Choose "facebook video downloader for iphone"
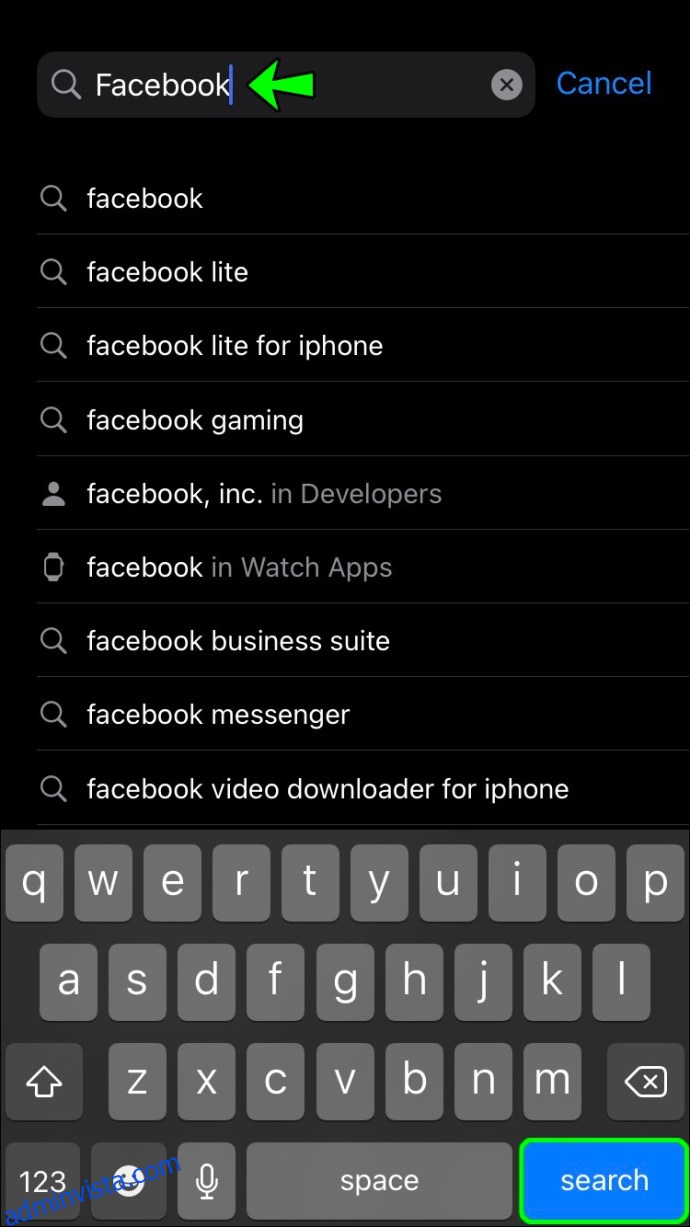The image size is (690, 1227). click(363, 789)
